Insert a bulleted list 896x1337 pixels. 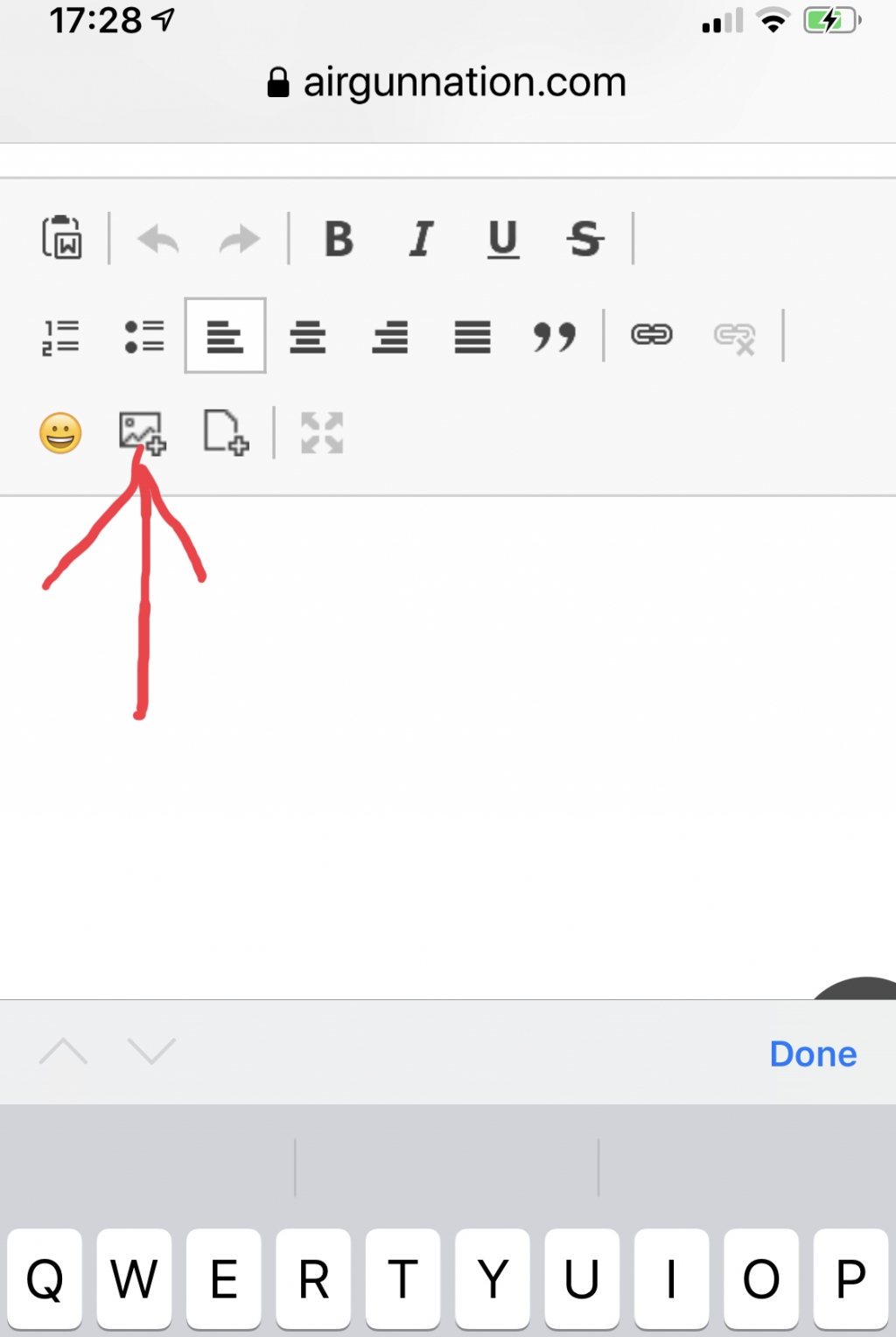click(143, 336)
